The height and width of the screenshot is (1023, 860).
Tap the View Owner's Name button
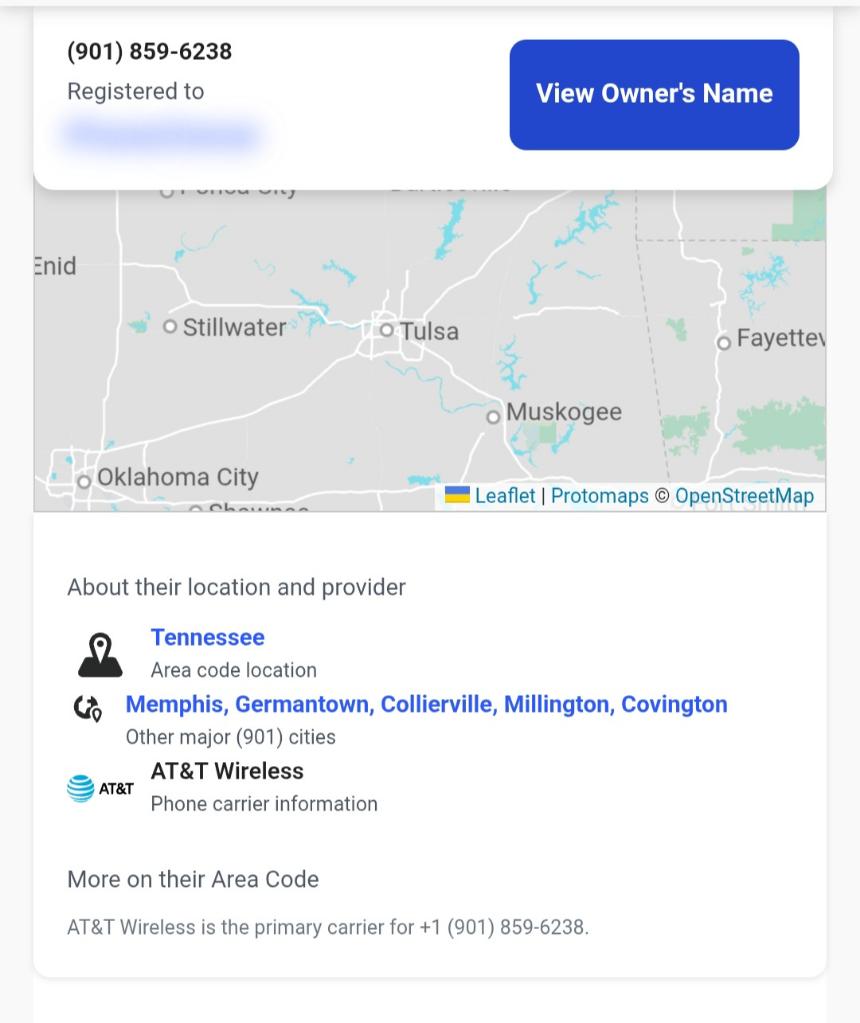coord(654,94)
